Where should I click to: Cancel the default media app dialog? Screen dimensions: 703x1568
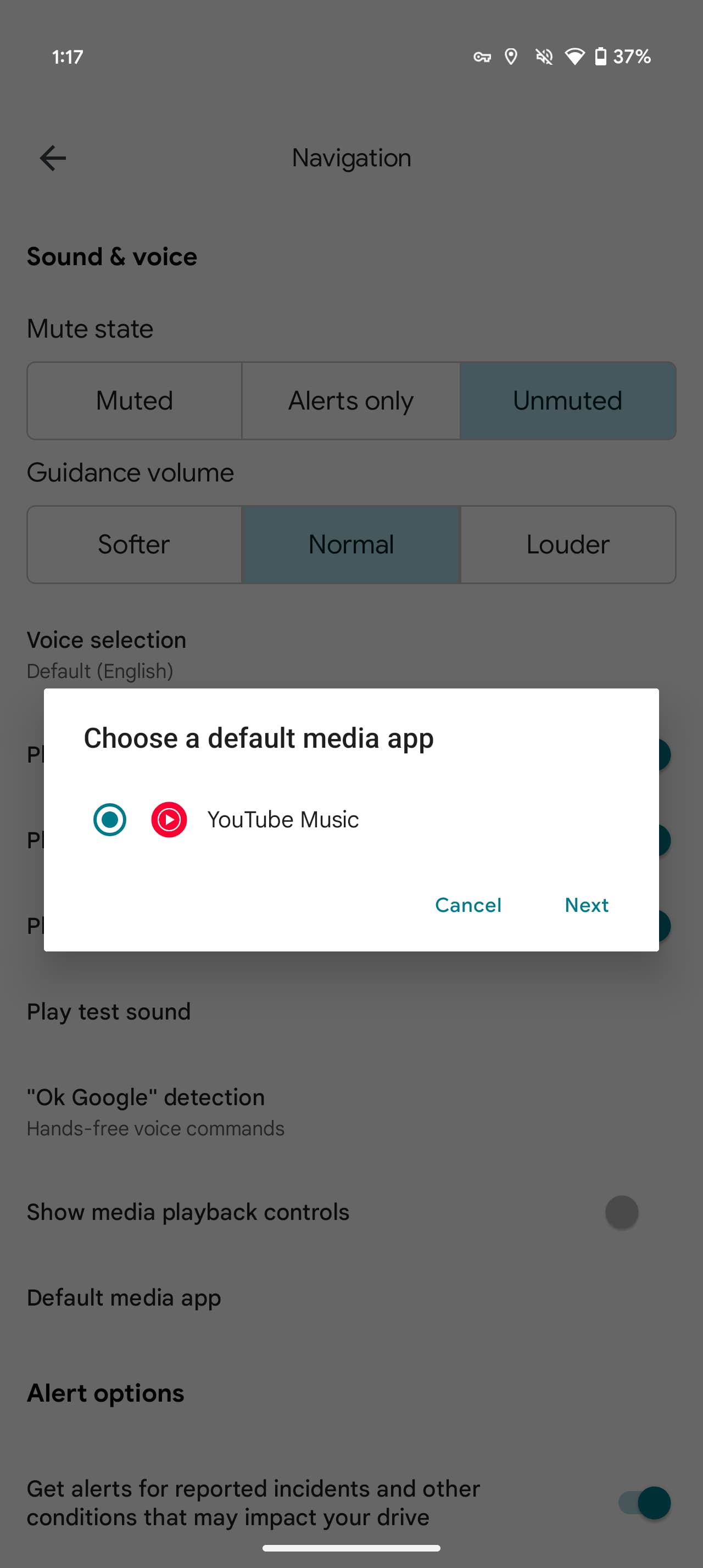tap(468, 905)
